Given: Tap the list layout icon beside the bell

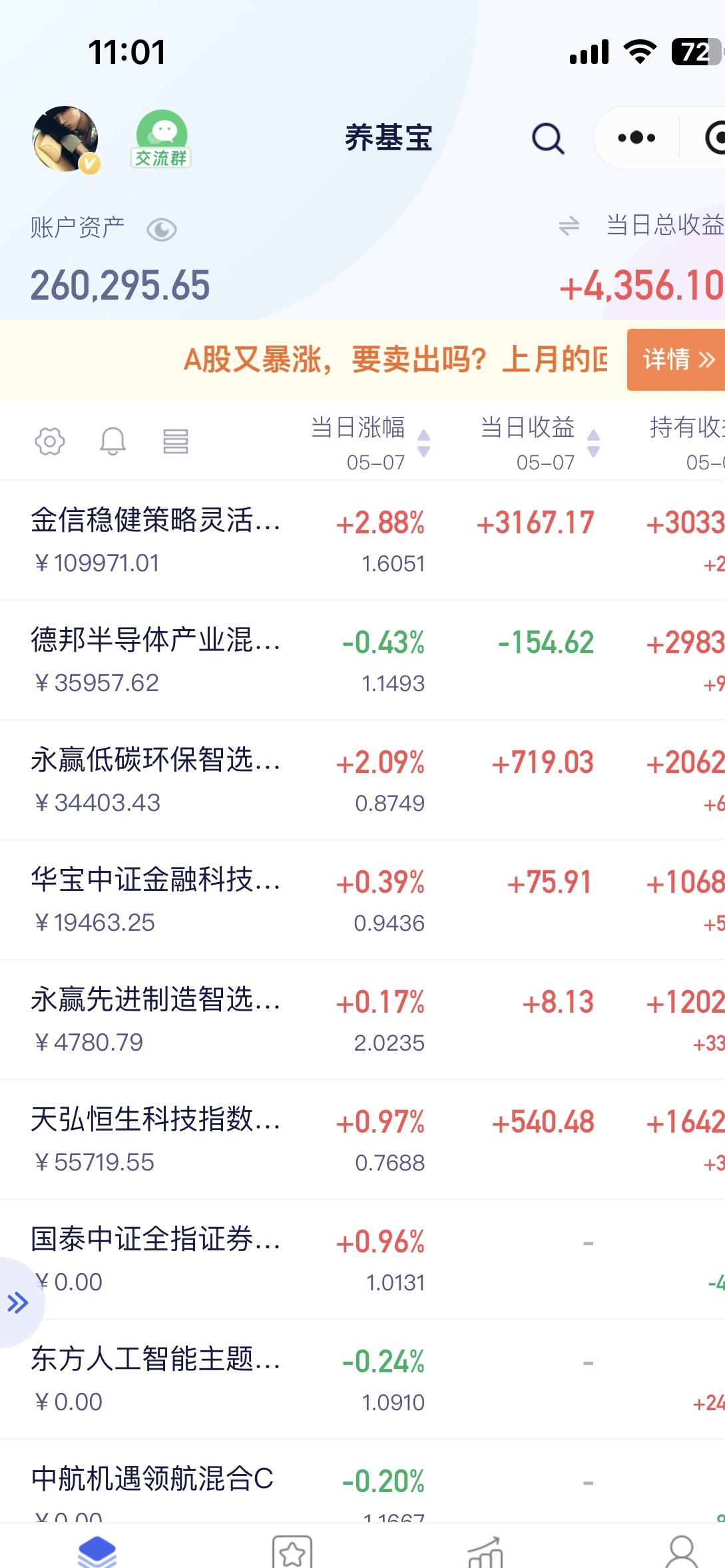Looking at the screenshot, I should (176, 441).
